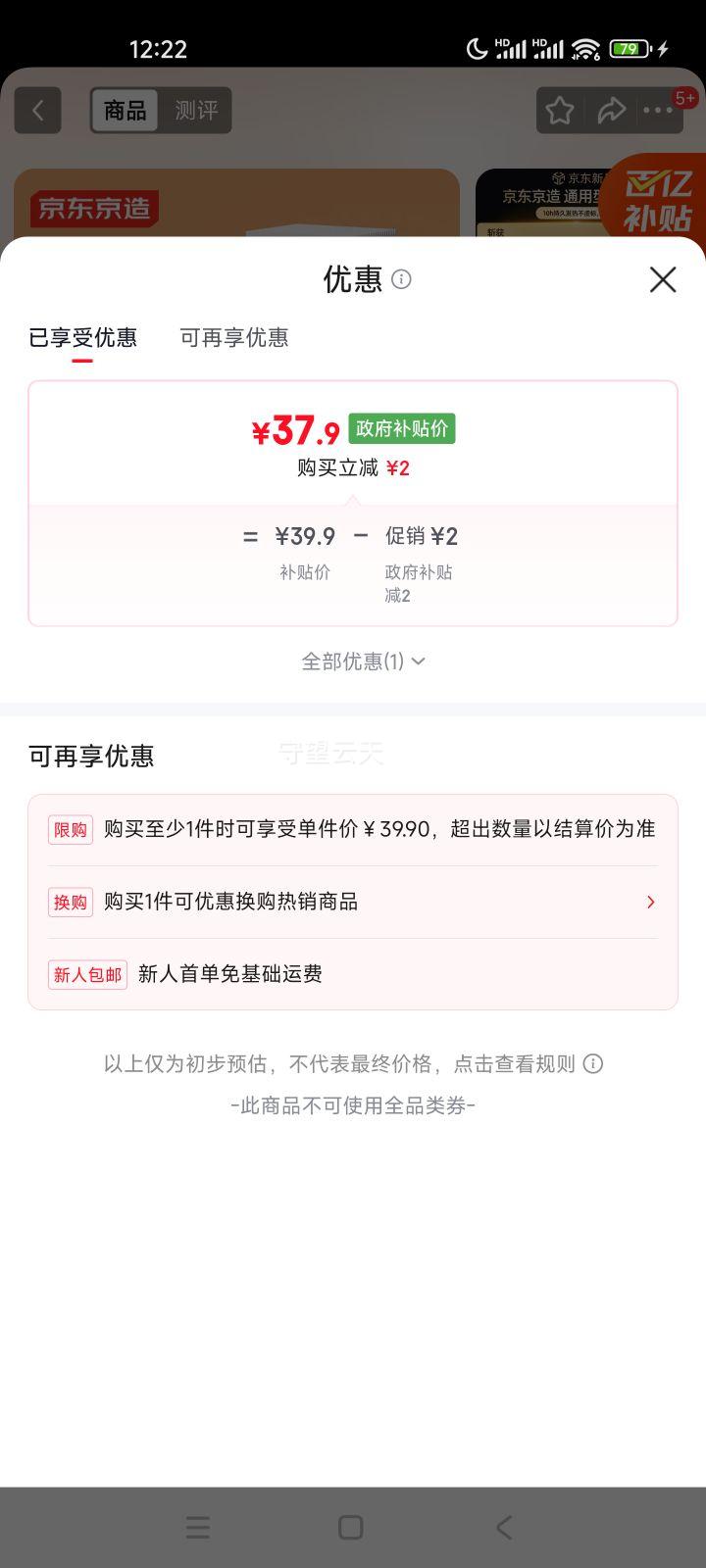
Task: Close the 优惠 popup with the X
Action: pyautogui.click(x=663, y=279)
